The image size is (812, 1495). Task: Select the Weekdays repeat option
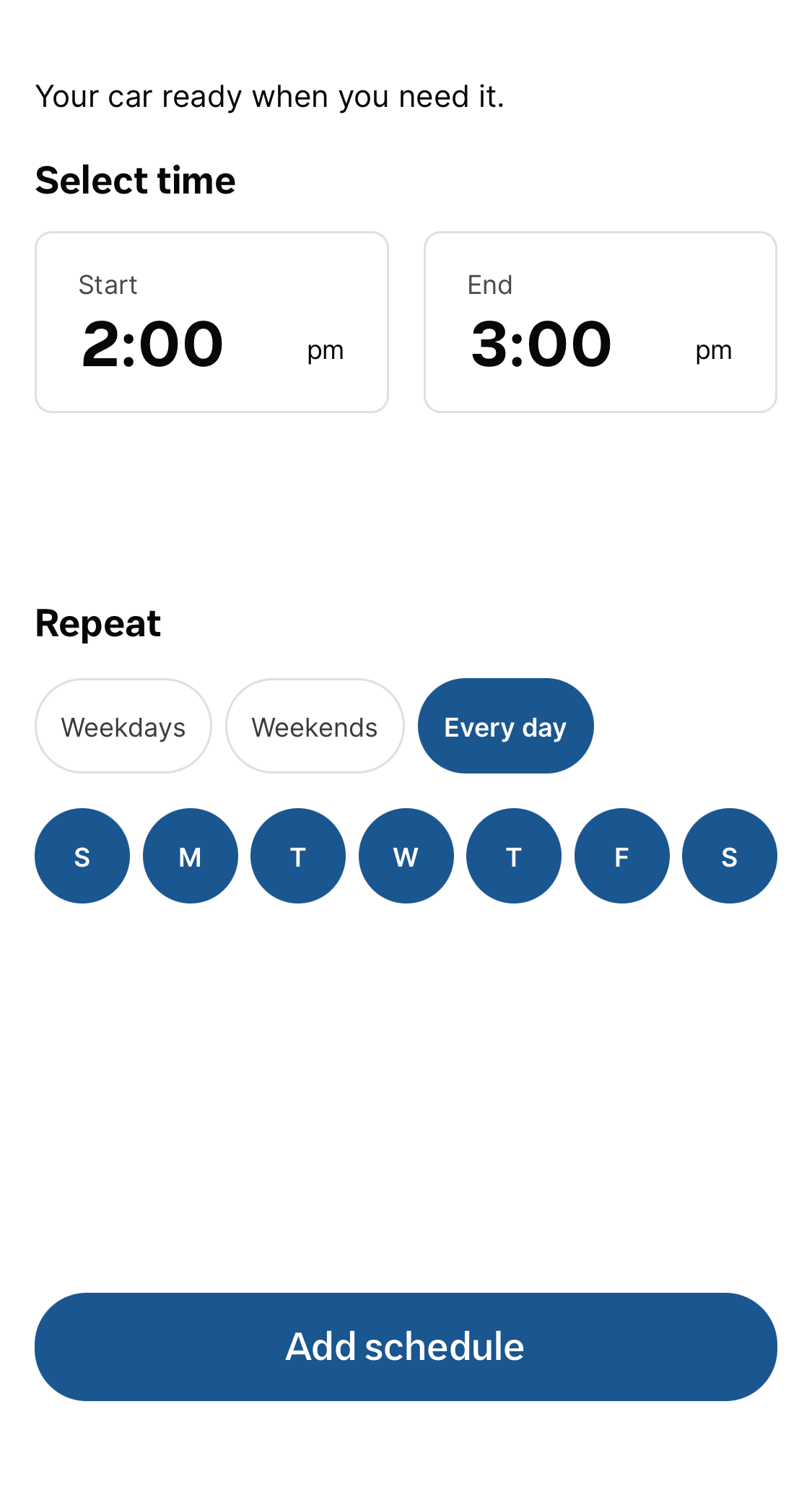tap(123, 726)
